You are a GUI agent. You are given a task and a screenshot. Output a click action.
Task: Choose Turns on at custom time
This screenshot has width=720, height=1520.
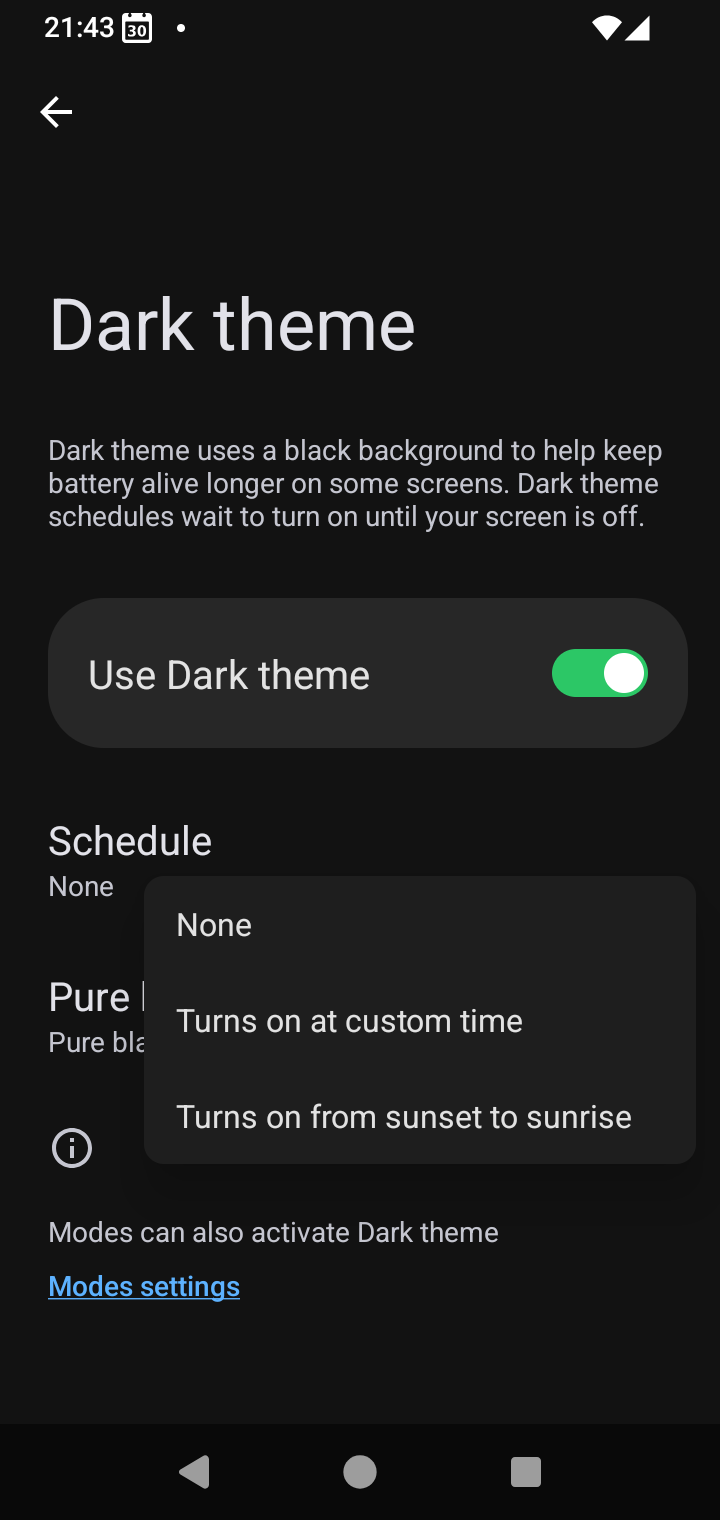(x=419, y=1021)
